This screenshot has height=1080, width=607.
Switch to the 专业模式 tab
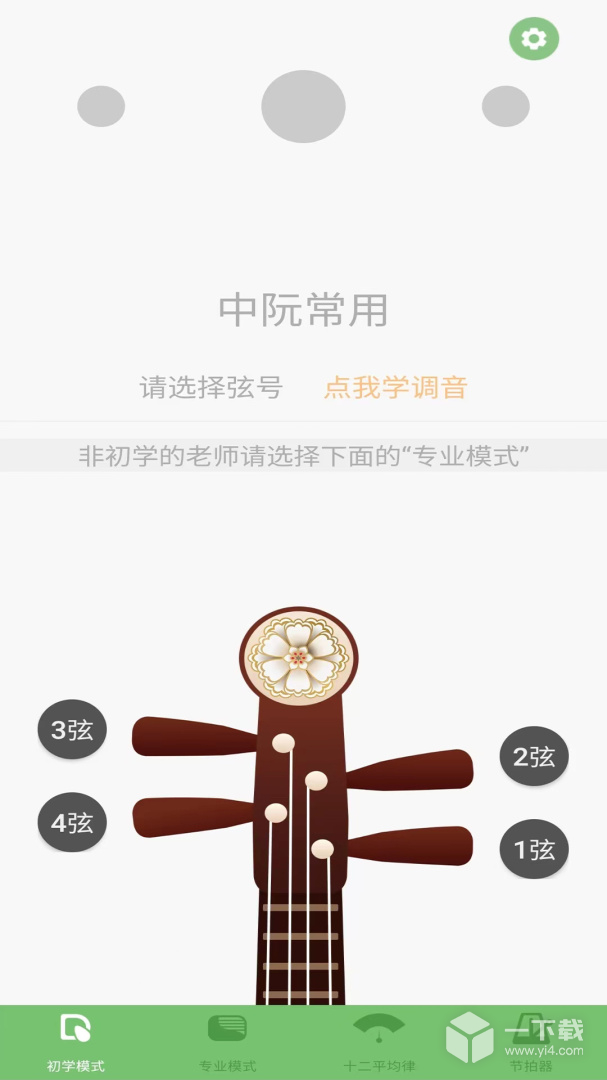227,1041
